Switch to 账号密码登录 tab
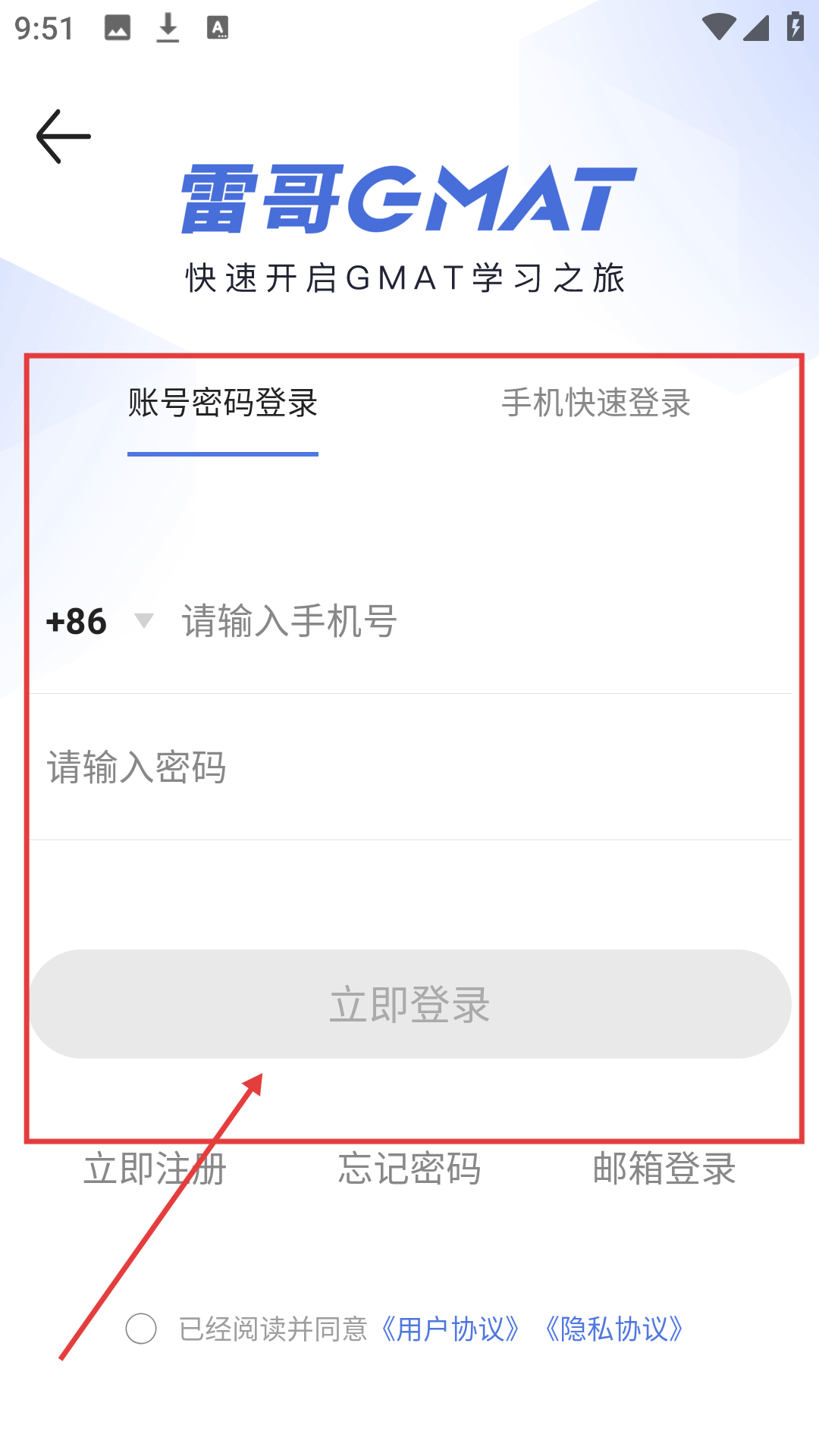Screen dimensions: 819x1456 tap(222, 403)
